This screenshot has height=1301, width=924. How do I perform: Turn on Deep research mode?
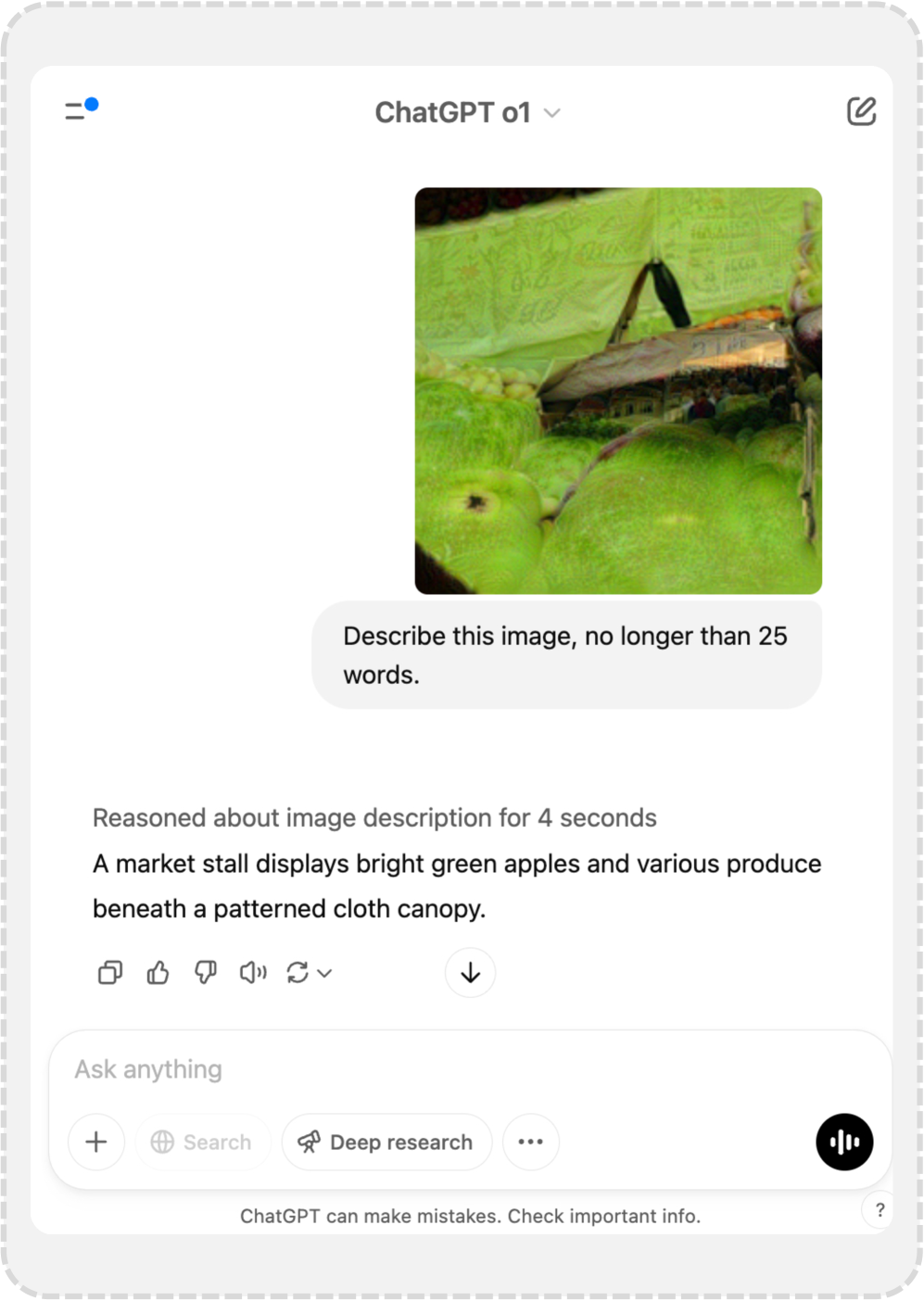click(386, 1142)
